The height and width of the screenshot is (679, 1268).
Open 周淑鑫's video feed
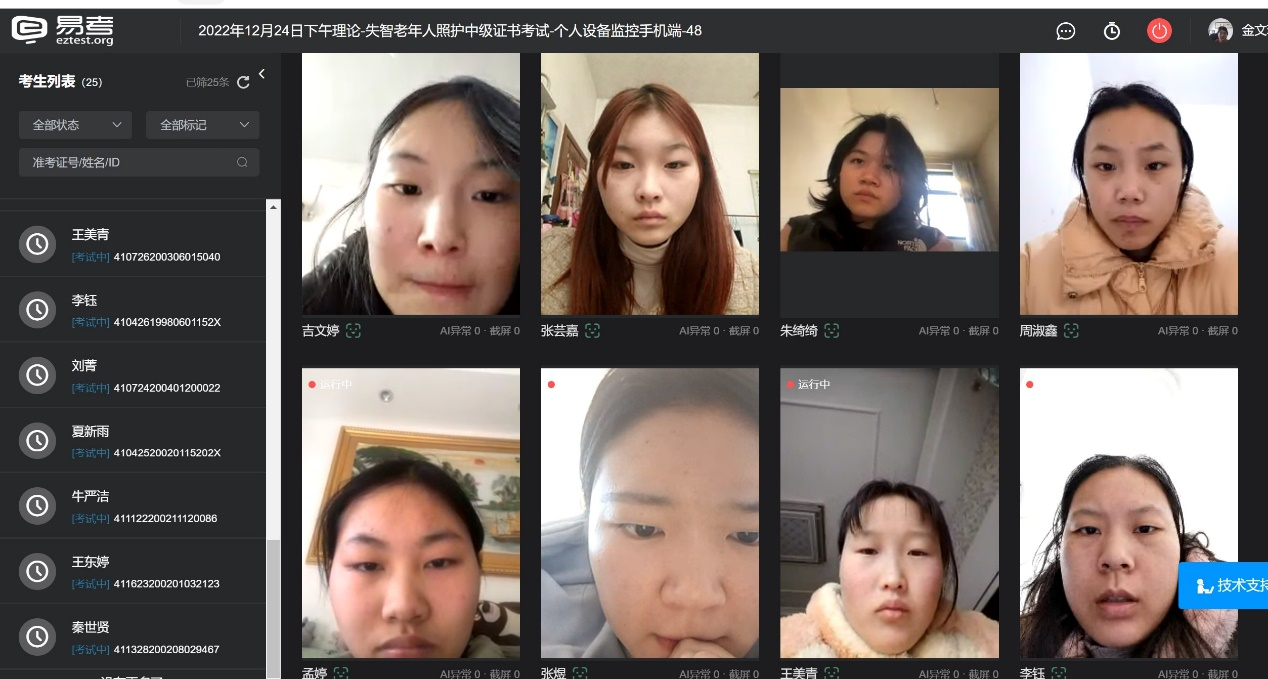1128,185
